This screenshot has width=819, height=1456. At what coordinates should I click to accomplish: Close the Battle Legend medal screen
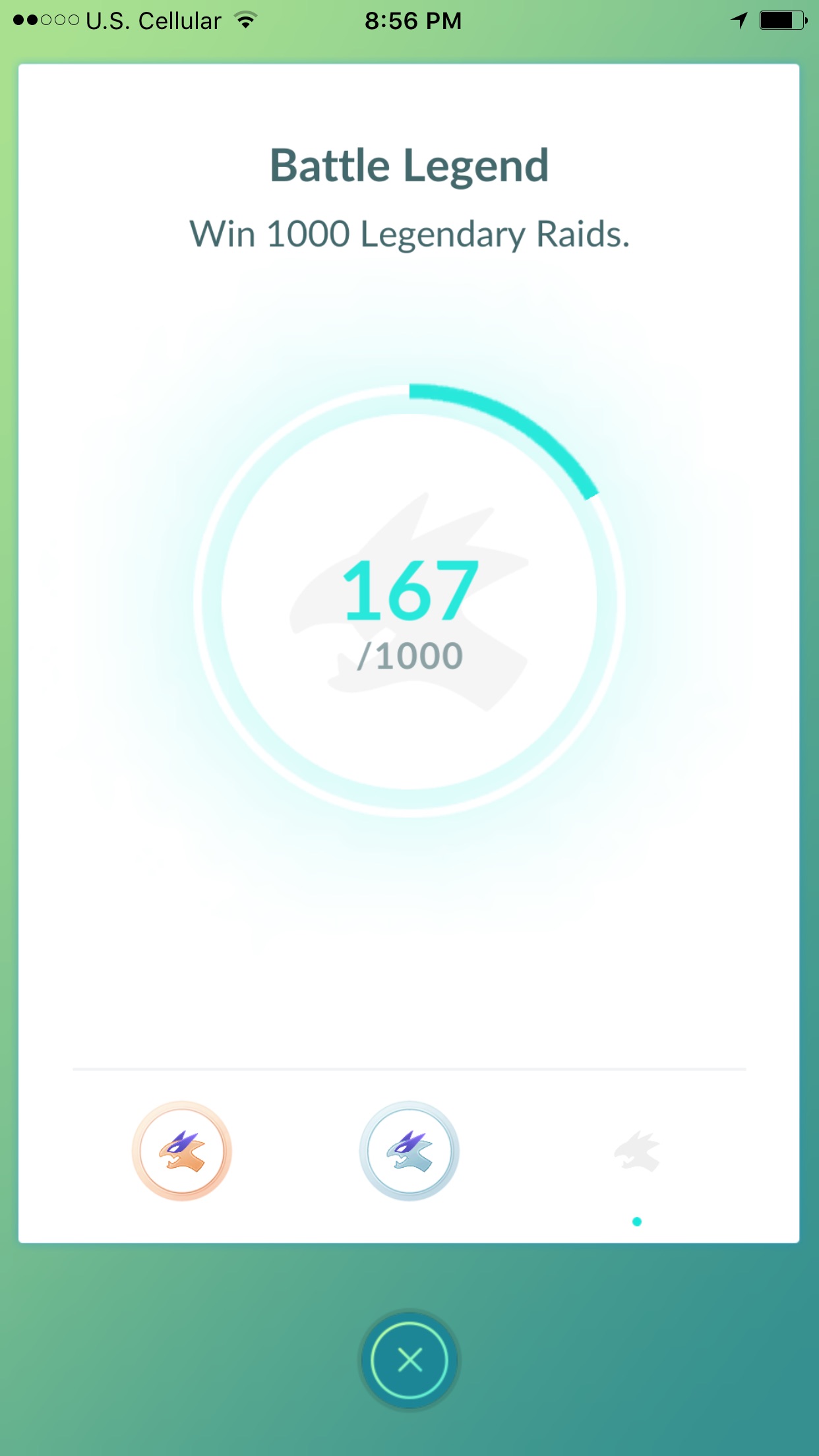pyautogui.click(x=409, y=1360)
